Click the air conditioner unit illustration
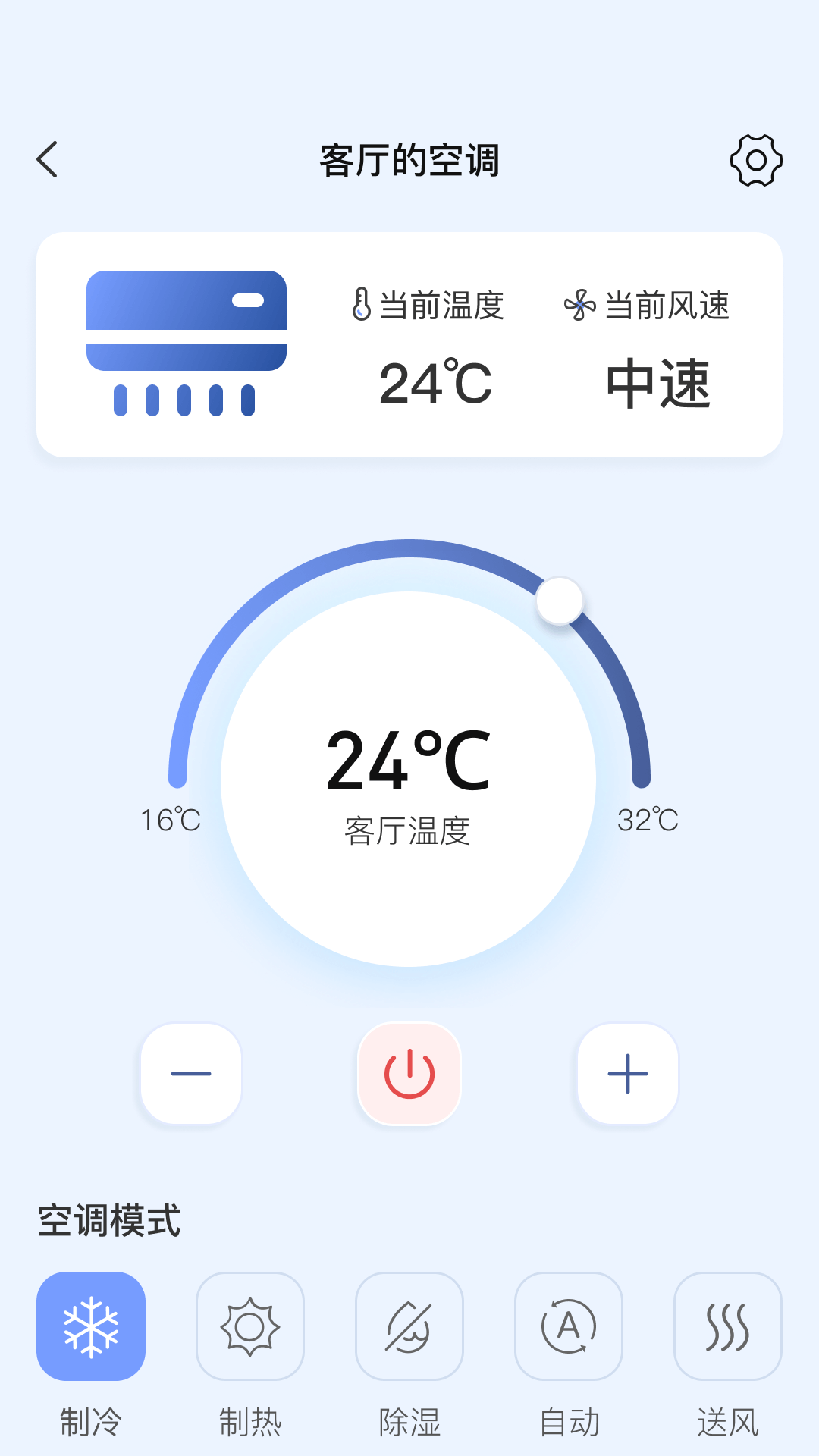The height and width of the screenshot is (1456, 819). coord(187,341)
